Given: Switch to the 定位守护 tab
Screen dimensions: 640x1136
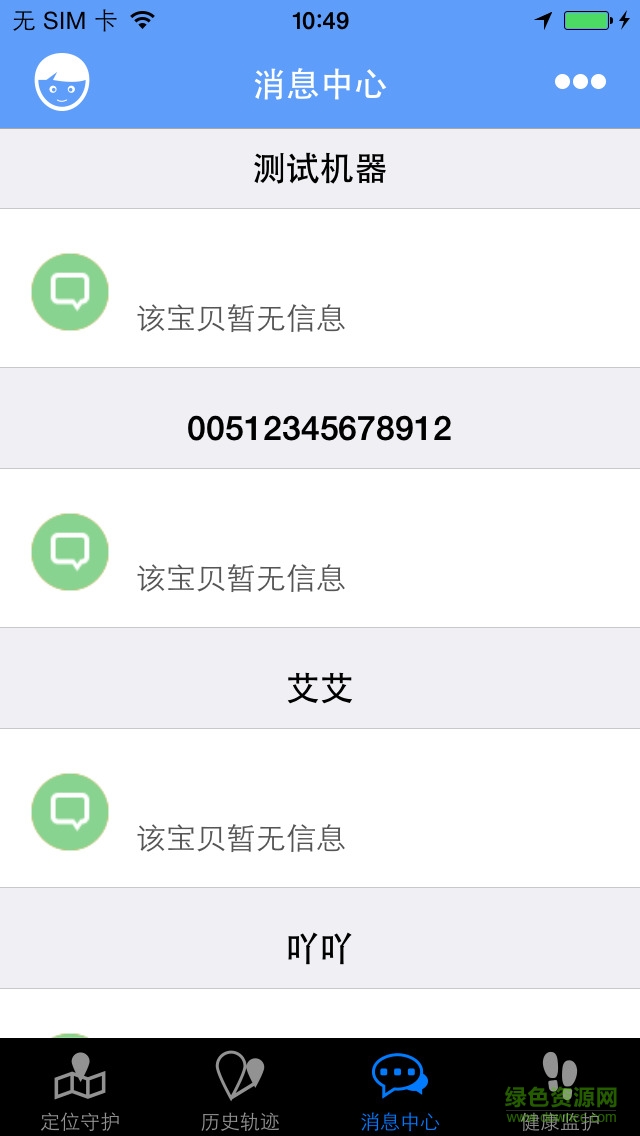Looking at the screenshot, I should click(x=80, y=1089).
